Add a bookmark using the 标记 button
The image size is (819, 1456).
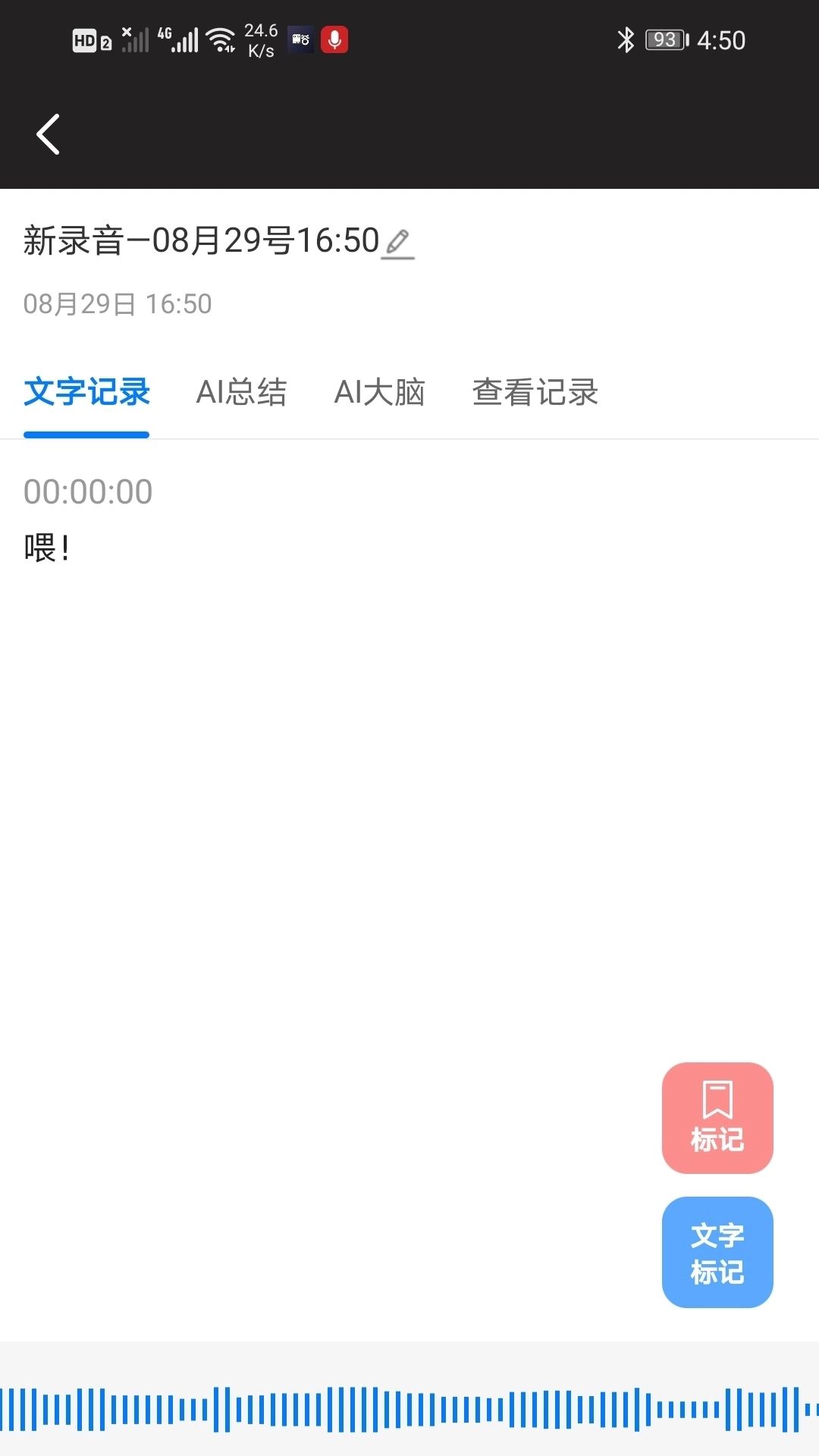click(x=717, y=1117)
